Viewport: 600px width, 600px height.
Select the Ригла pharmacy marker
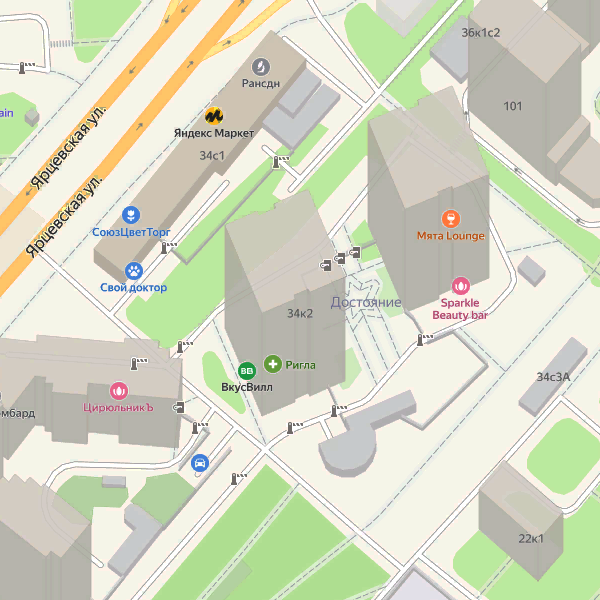[x=272, y=364]
